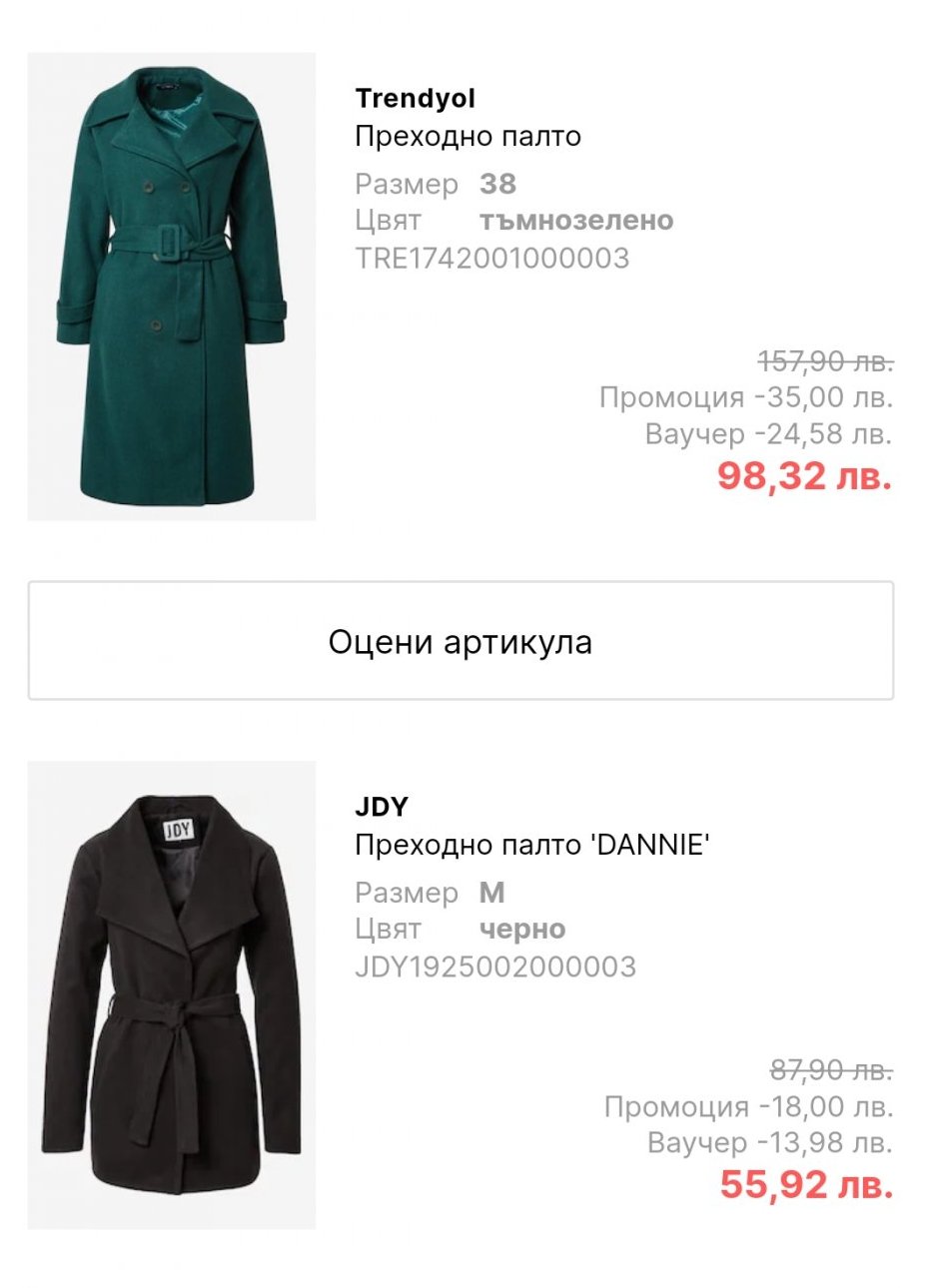Open the green Trendyol coat image

click(x=172, y=287)
